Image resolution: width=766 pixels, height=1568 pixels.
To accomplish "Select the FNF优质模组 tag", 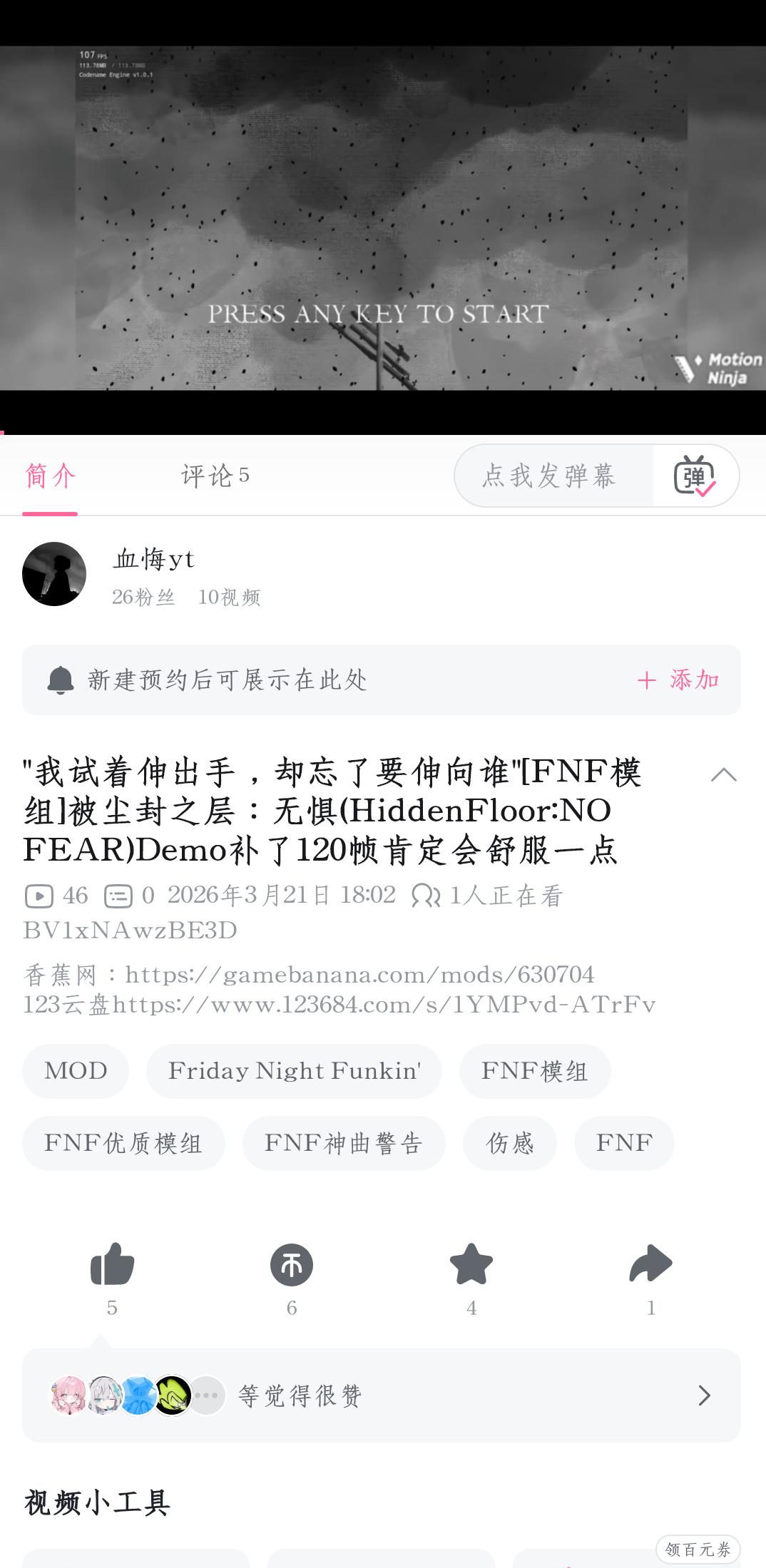I will (123, 1143).
